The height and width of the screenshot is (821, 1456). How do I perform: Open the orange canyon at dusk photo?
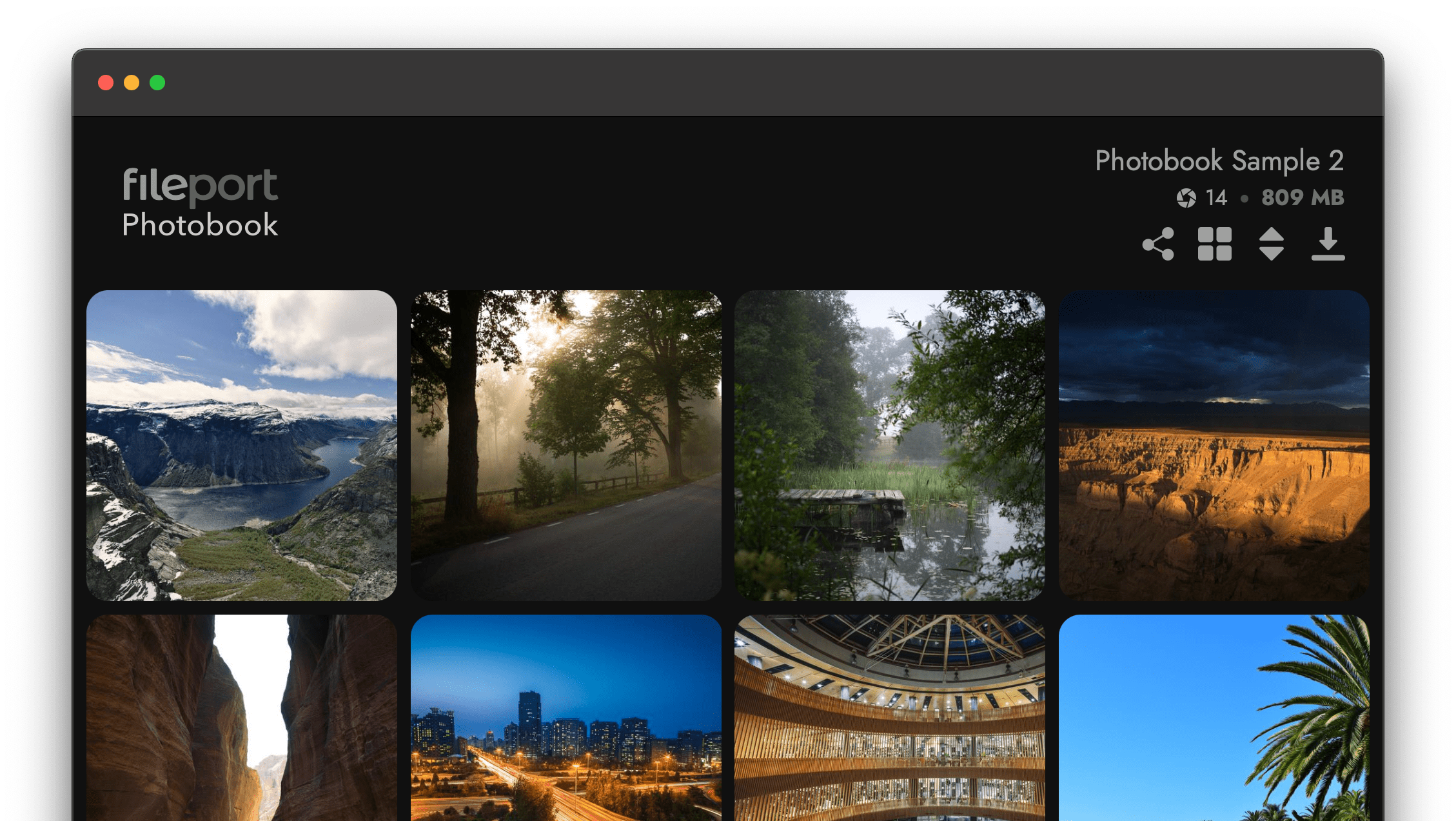tap(1214, 445)
